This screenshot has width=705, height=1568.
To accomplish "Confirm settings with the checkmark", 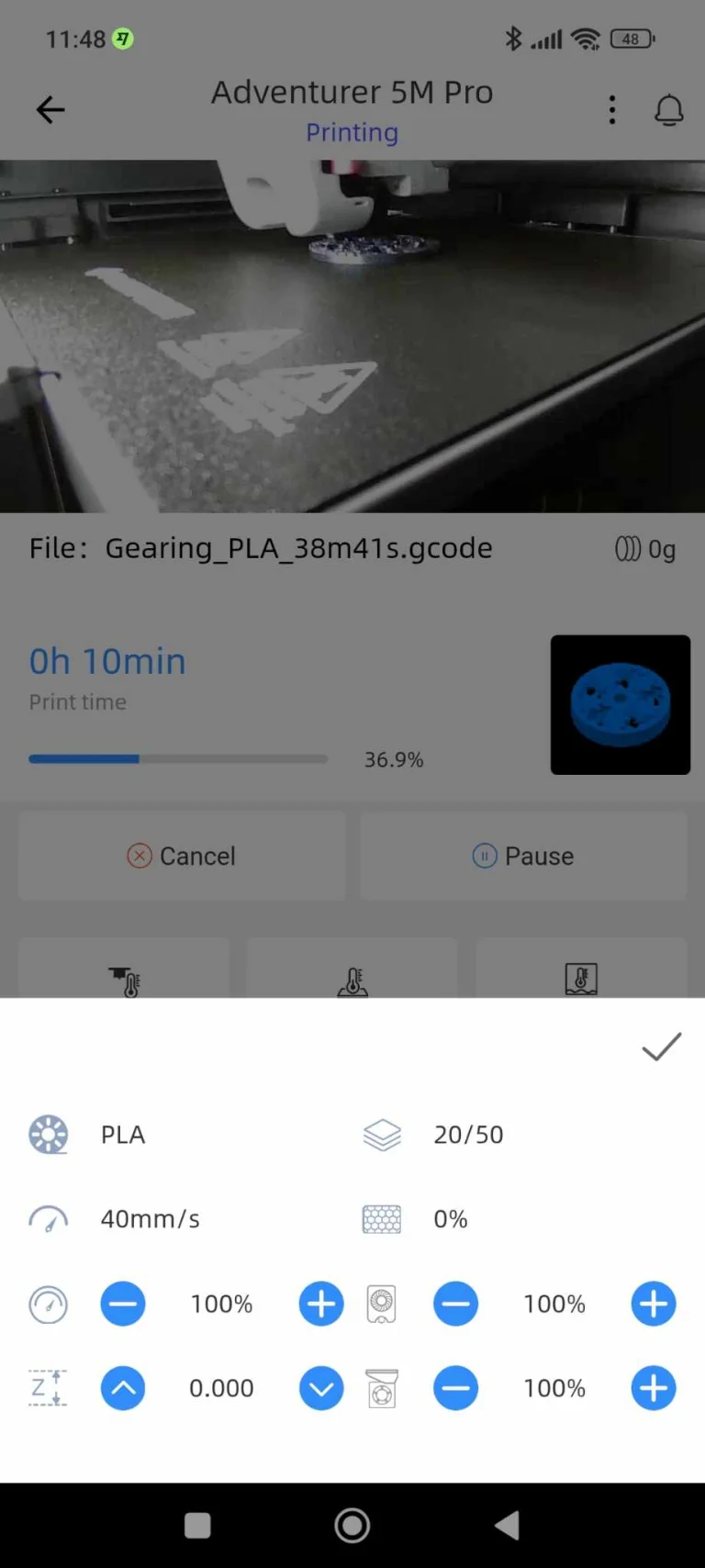I will 661,1047.
